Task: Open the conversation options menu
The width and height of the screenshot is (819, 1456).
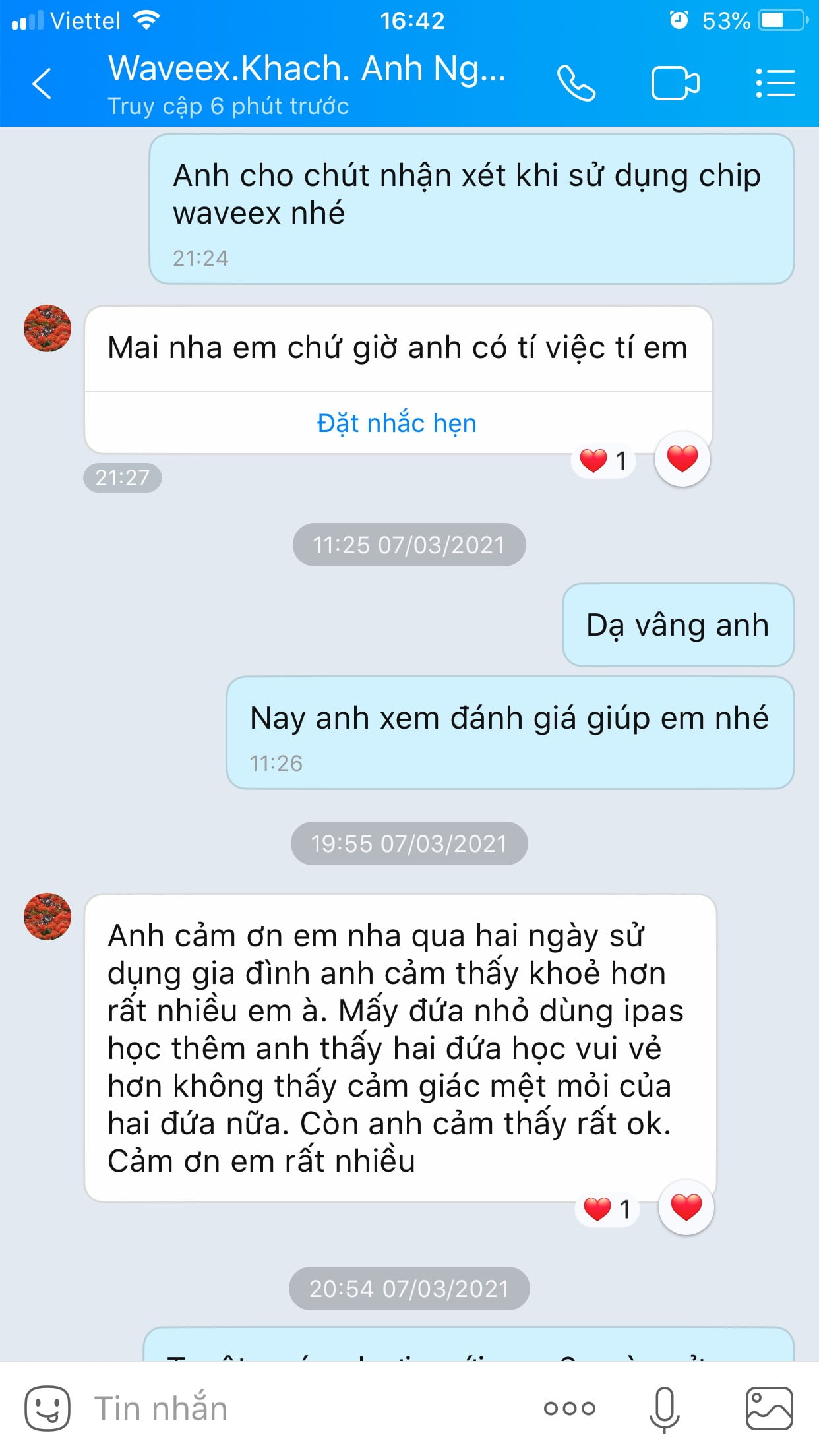Action: tap(775, 84)
